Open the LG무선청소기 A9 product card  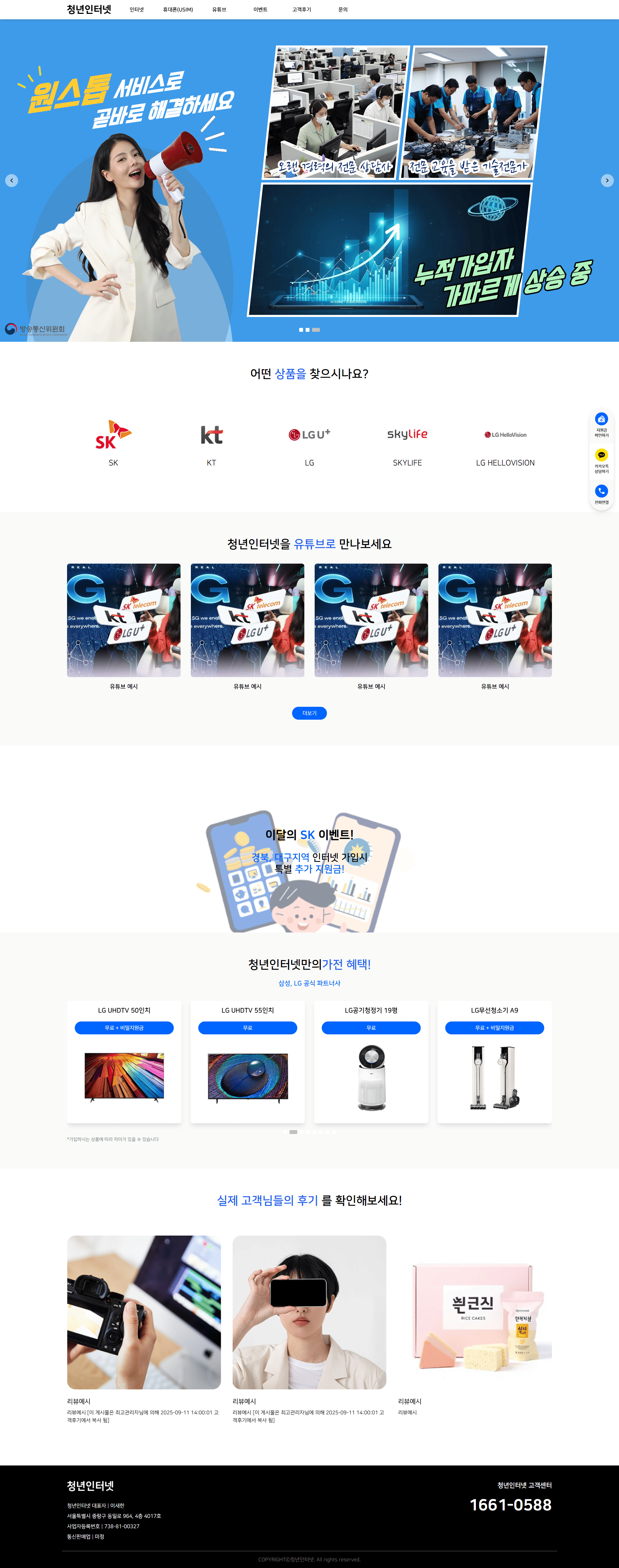[x=494, y=1062]
